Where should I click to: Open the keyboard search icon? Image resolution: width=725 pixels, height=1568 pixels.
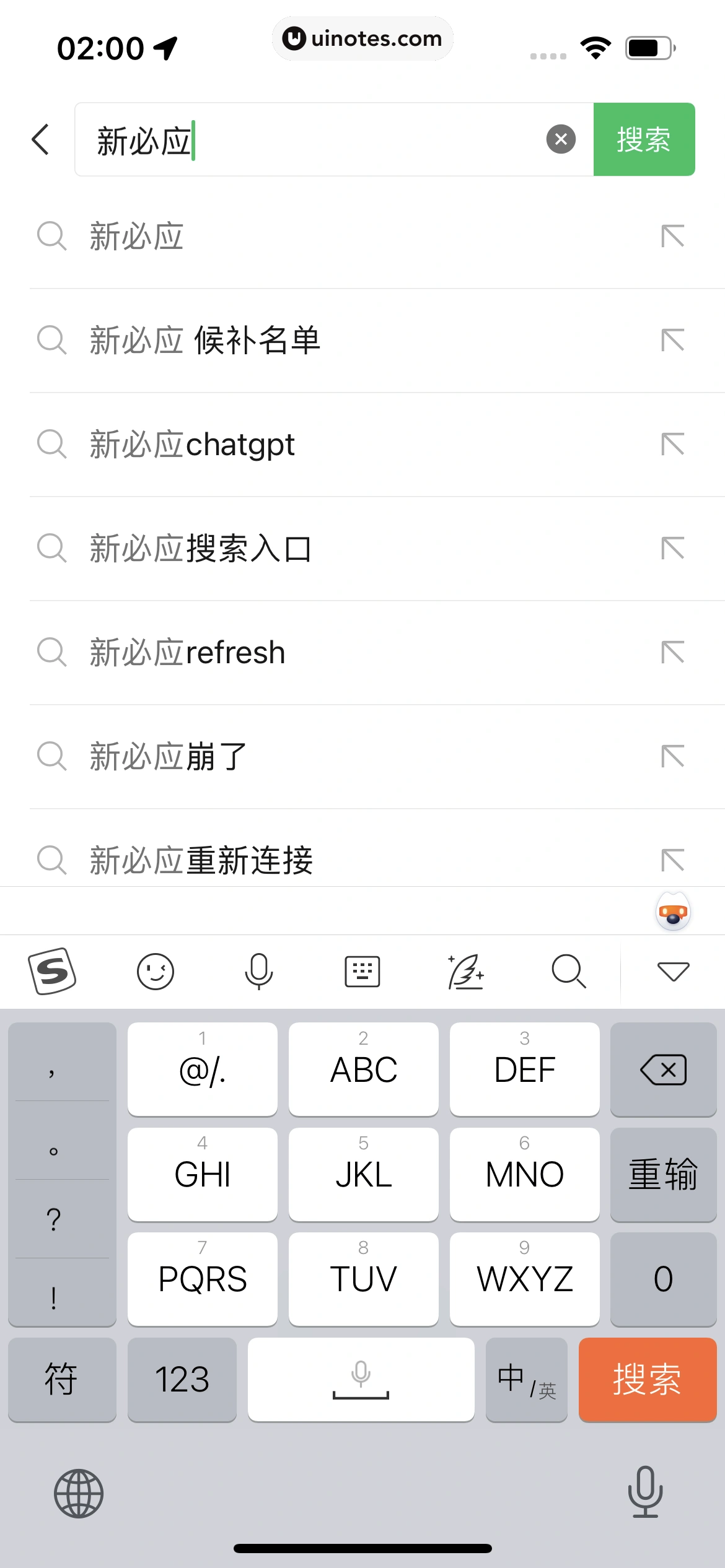coord(568,971)
